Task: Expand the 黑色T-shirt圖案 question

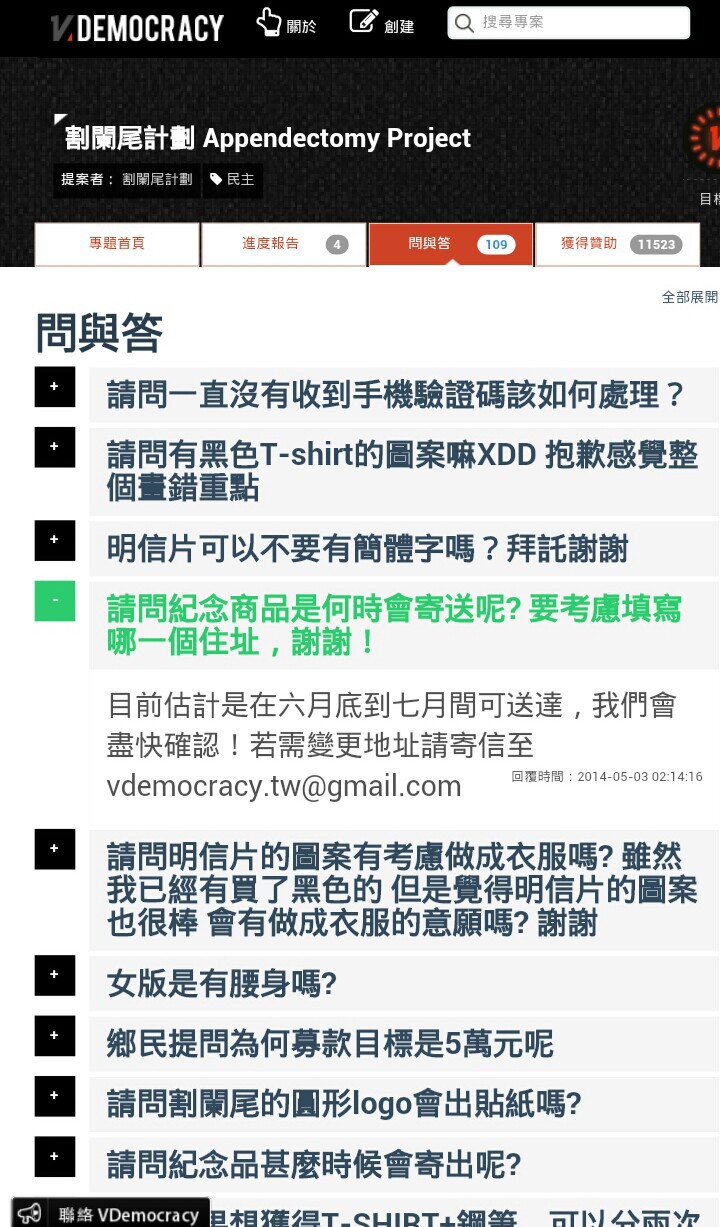Action: [x=55, y=447]
